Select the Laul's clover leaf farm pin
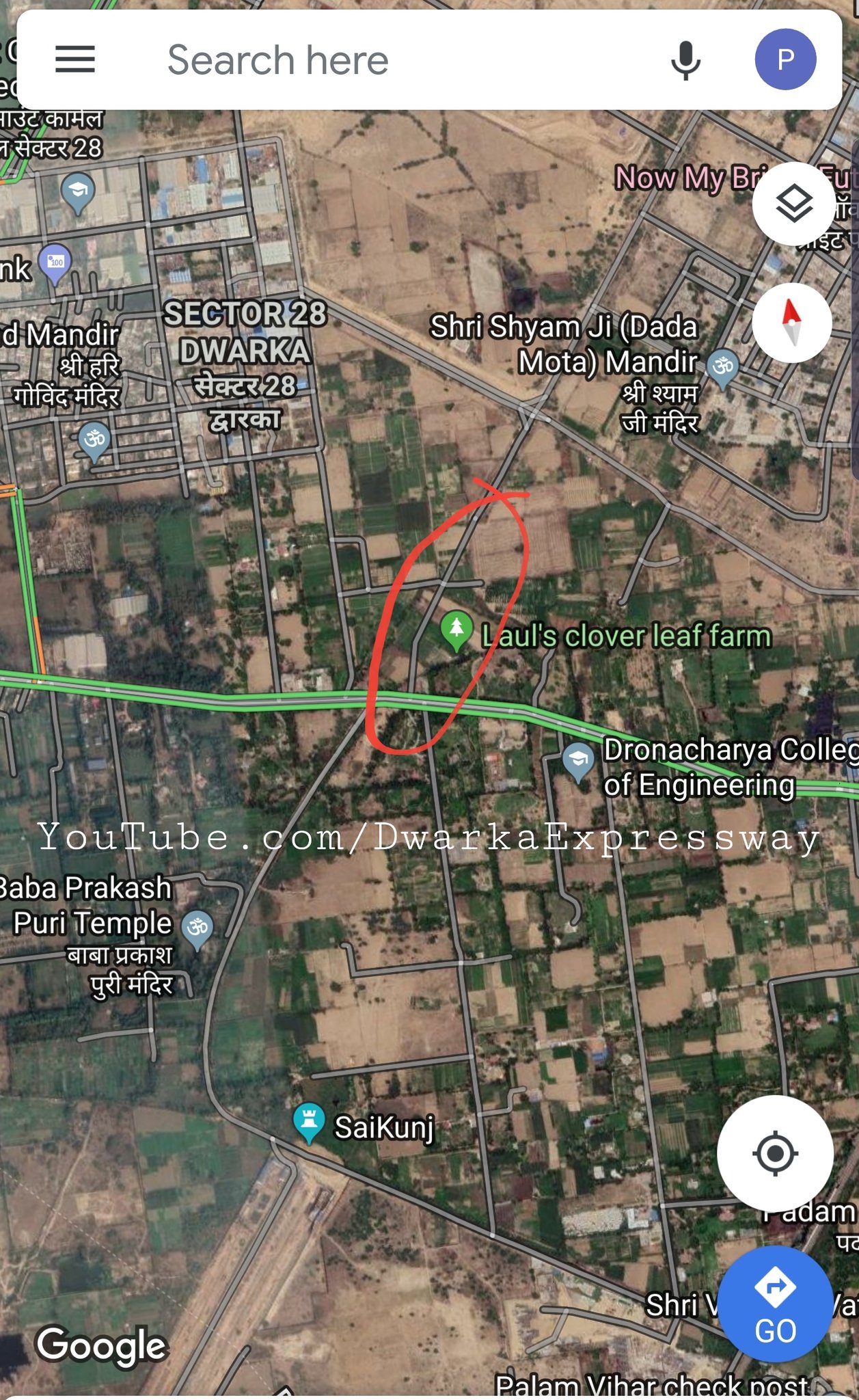The height and width of the screenshot is (1400, 859). (x=457, y=632)
